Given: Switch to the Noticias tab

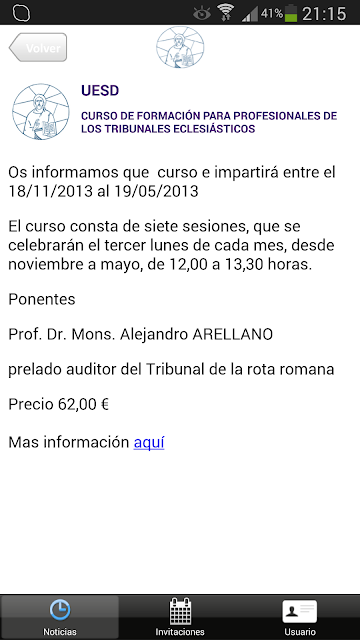Looking at the screenshot, I should pos(60,617).
